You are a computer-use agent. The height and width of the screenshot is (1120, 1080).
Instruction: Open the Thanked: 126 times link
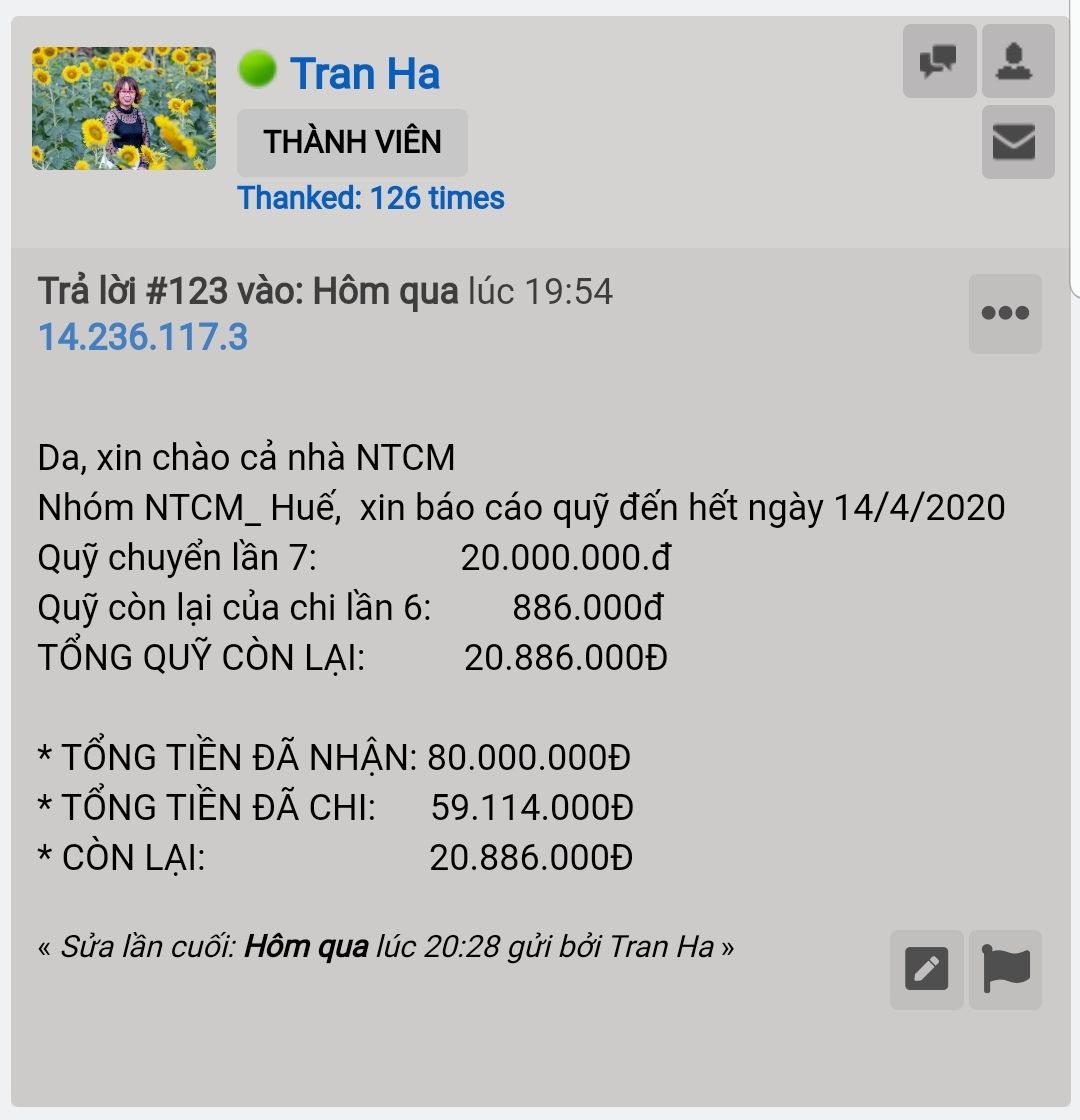[x=371, y=198]
